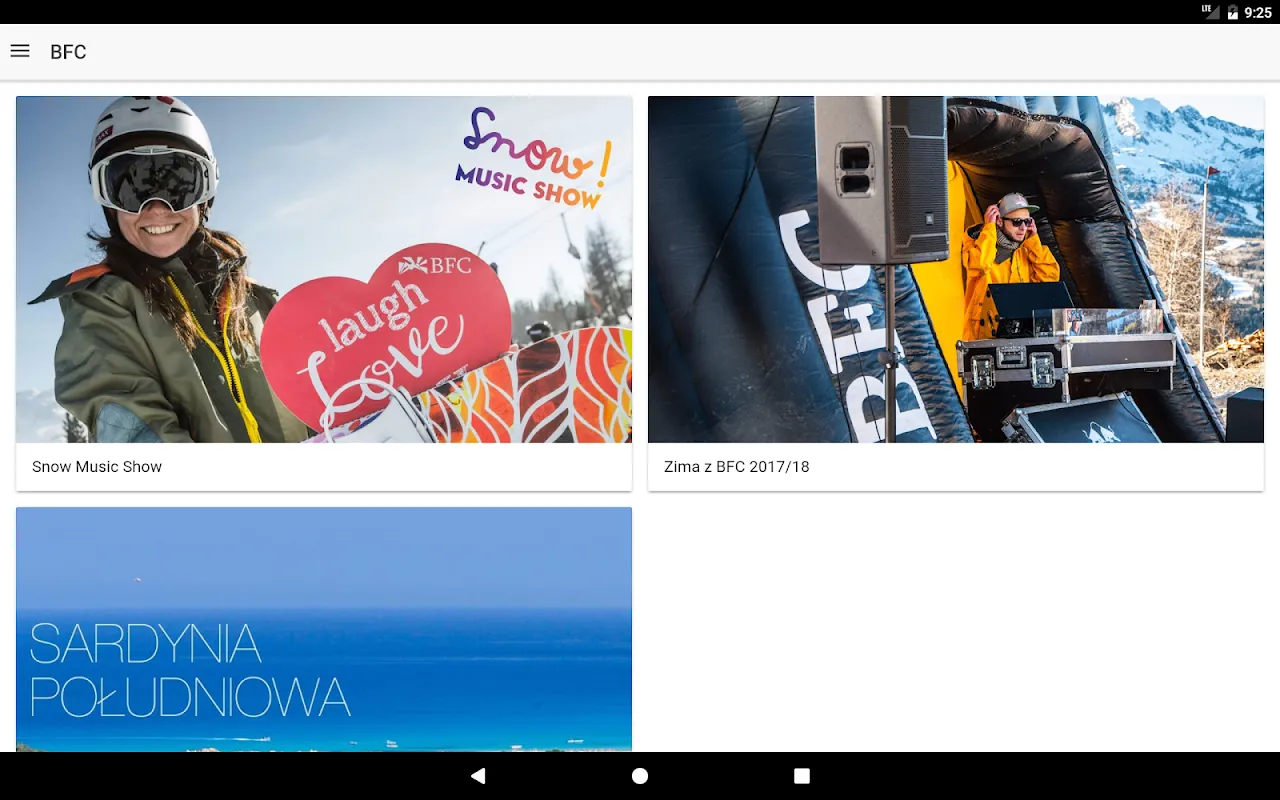This screenshot has height=800, width=1280.
Task: Open the hamburger drawer menu
Action: [20, 51]
